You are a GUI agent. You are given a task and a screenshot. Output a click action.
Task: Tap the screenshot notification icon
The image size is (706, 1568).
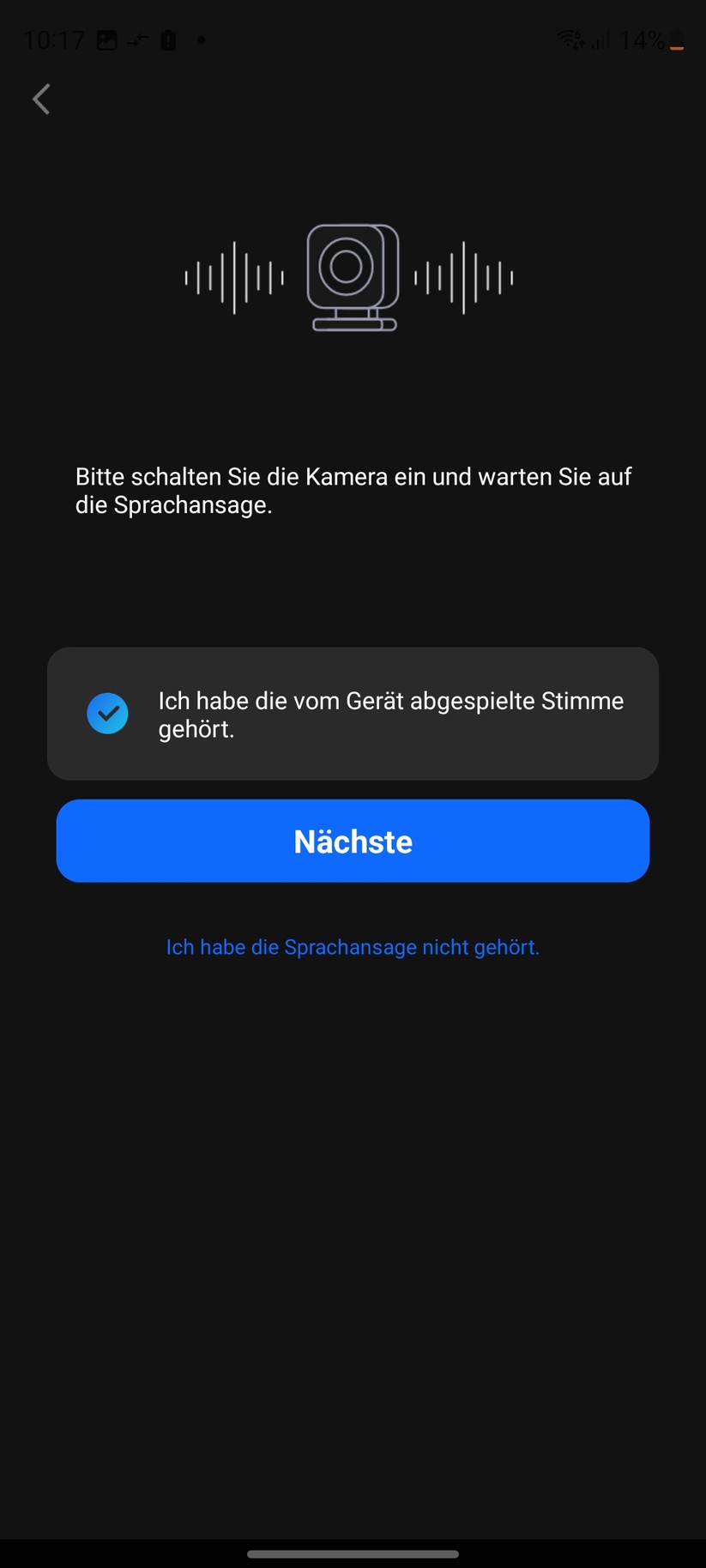[106, 39]
